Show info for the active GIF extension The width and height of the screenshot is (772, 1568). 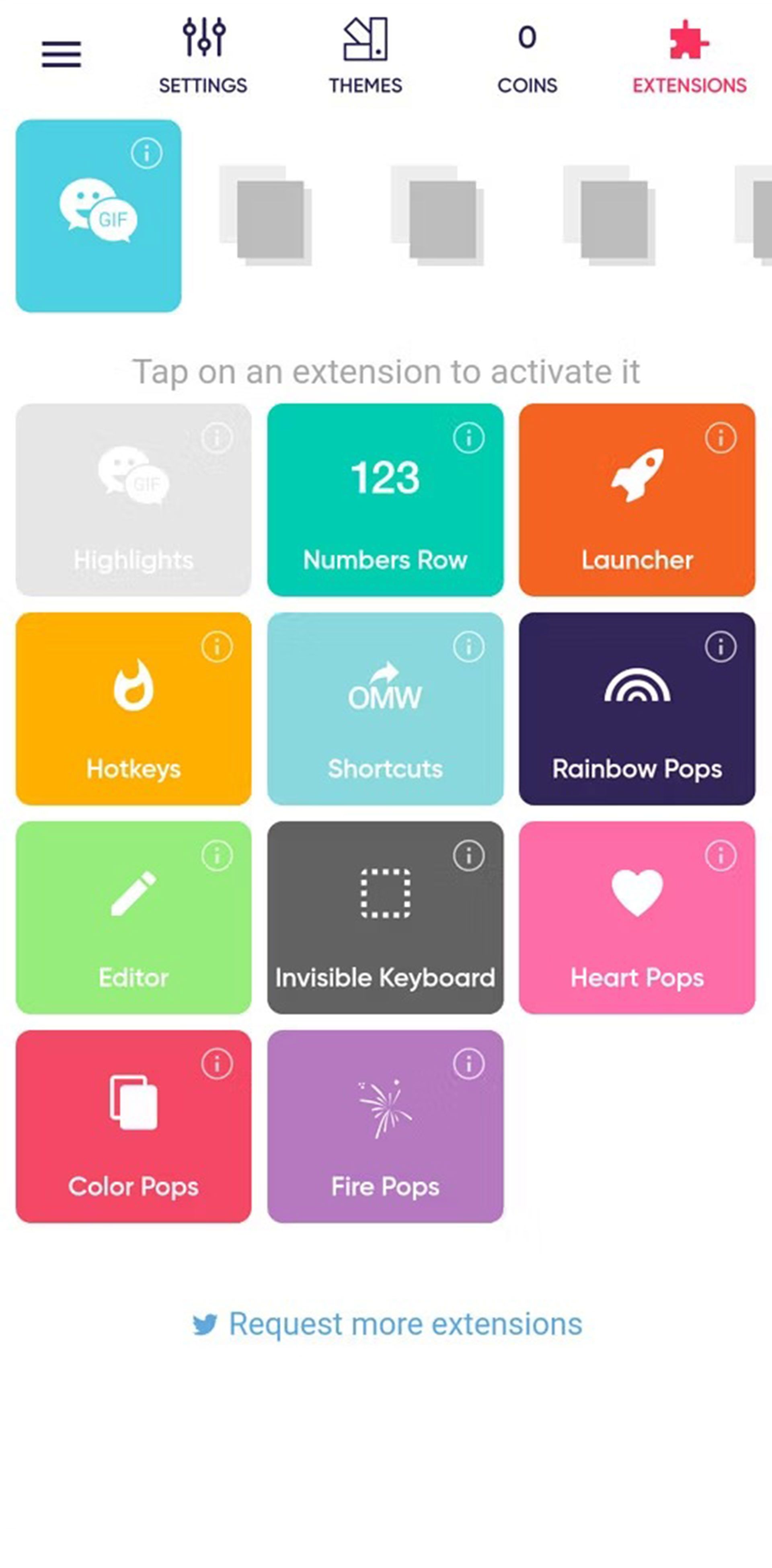point(147,153)
